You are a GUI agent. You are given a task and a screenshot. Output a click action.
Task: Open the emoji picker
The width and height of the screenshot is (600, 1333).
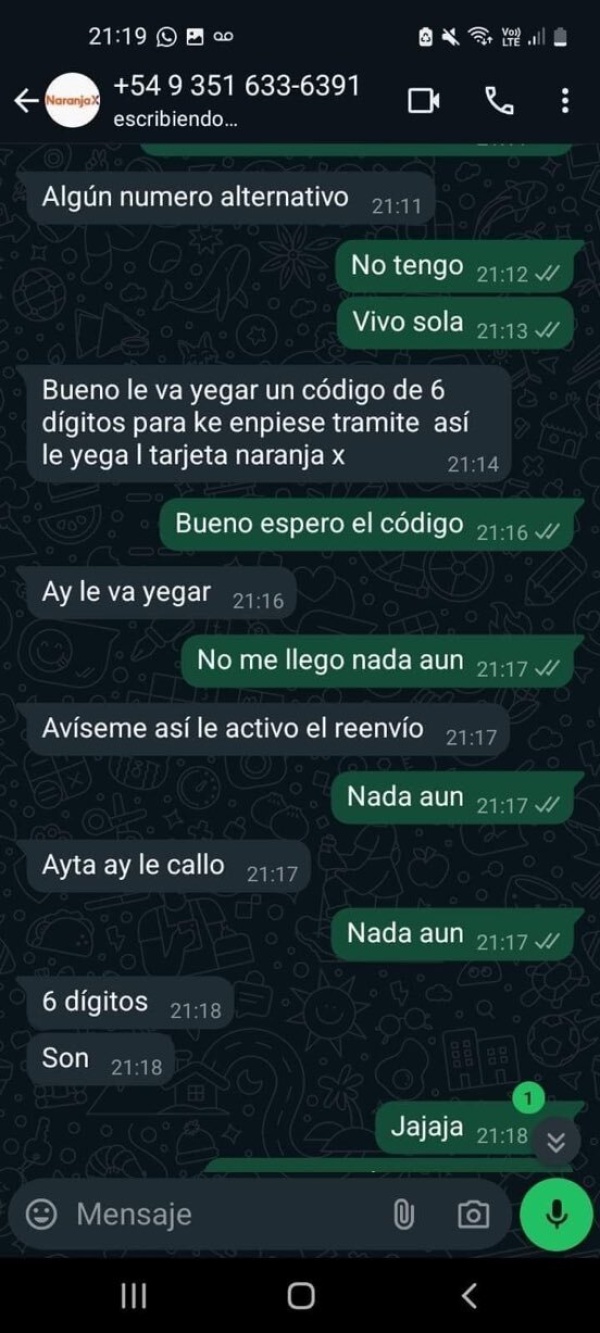41,1214
